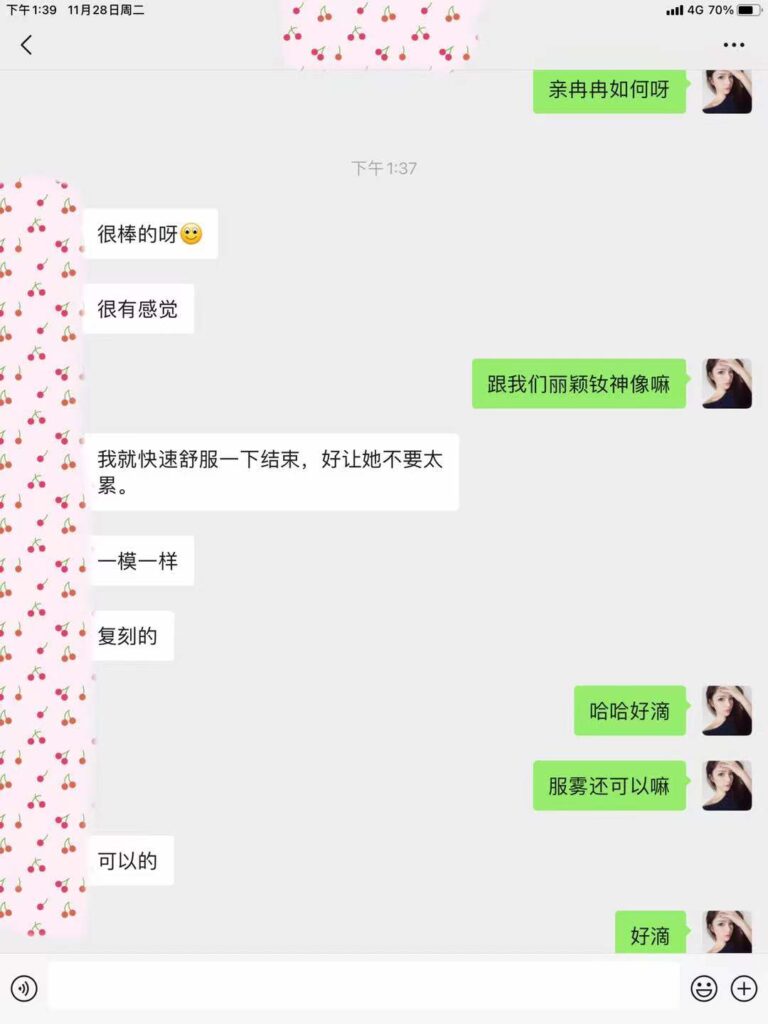Tap the avatar beside 哈哈好滴
This screenshot has width=768, height=1024.
click(x=727, y=711)
